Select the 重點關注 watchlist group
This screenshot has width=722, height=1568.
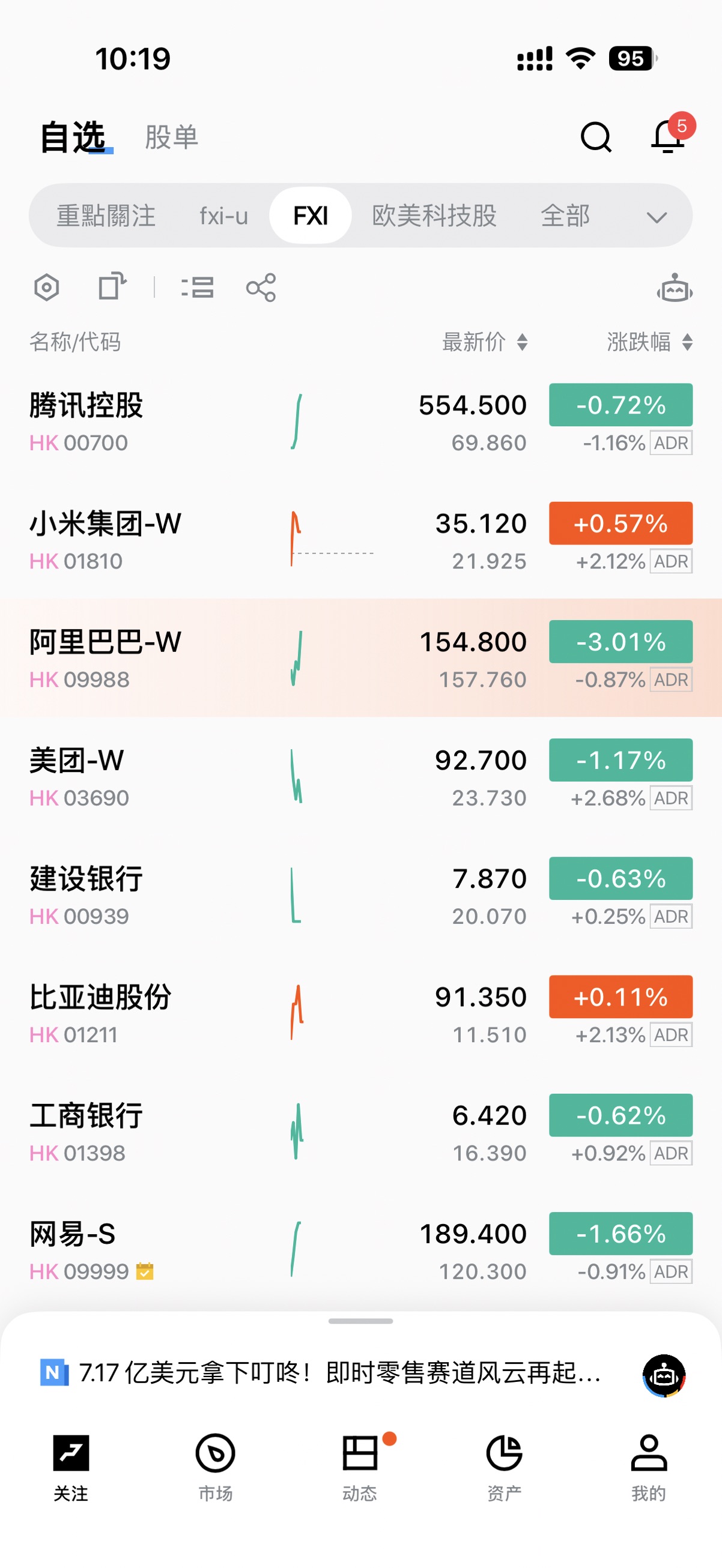(x=106, y=216)
